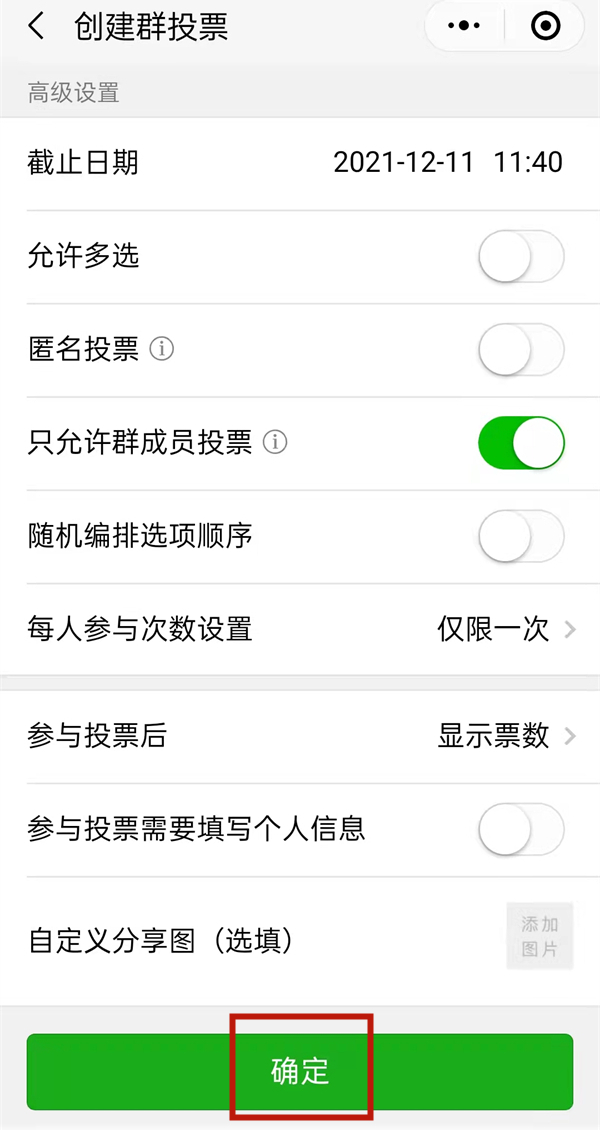This screenshot has width=600, height=1130.
Task: Open the mini program more options menu
Action: 464,27
